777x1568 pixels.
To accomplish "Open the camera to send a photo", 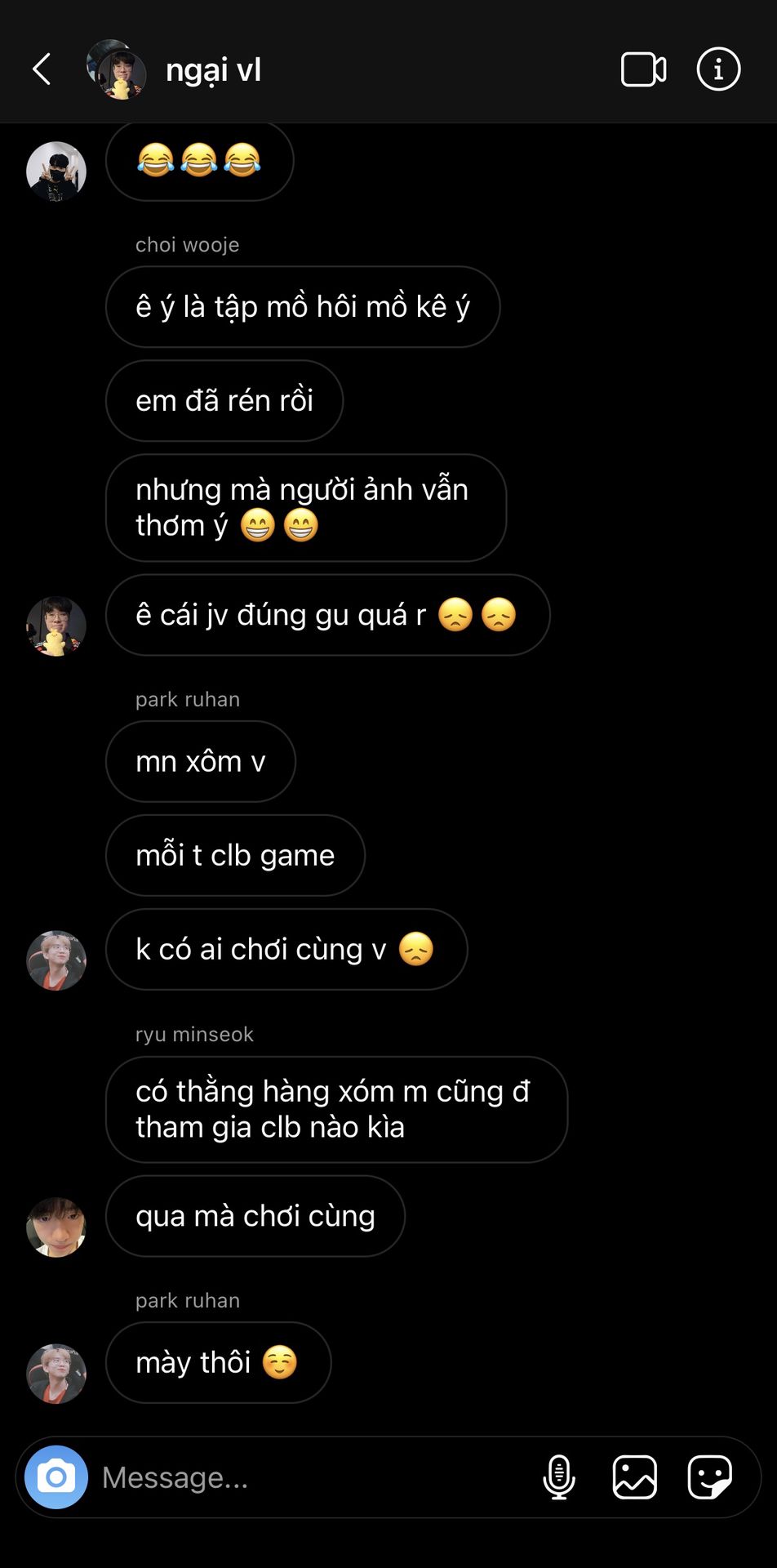I will point(56,1477).
